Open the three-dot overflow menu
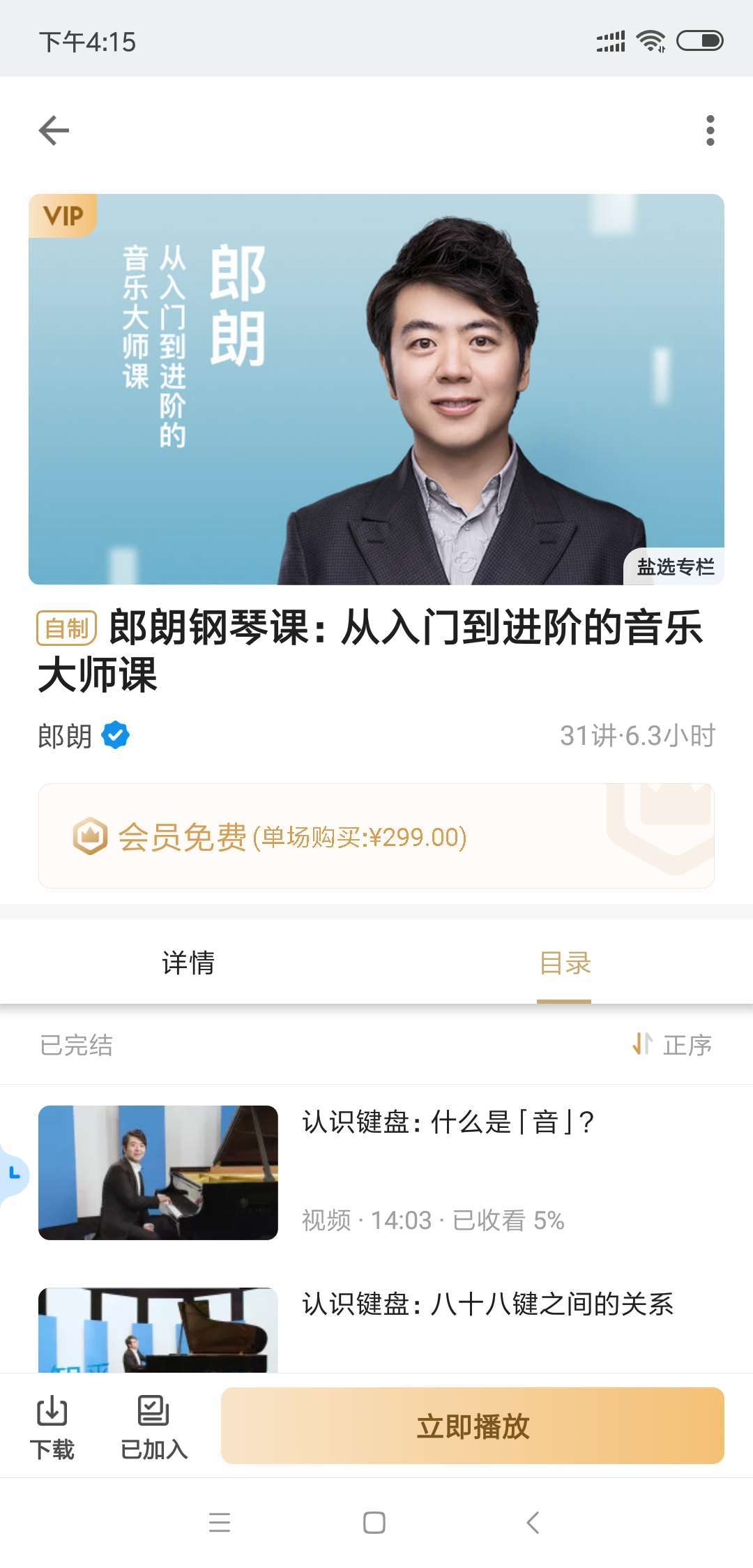The image size is (753, 1568). point(710,130)
